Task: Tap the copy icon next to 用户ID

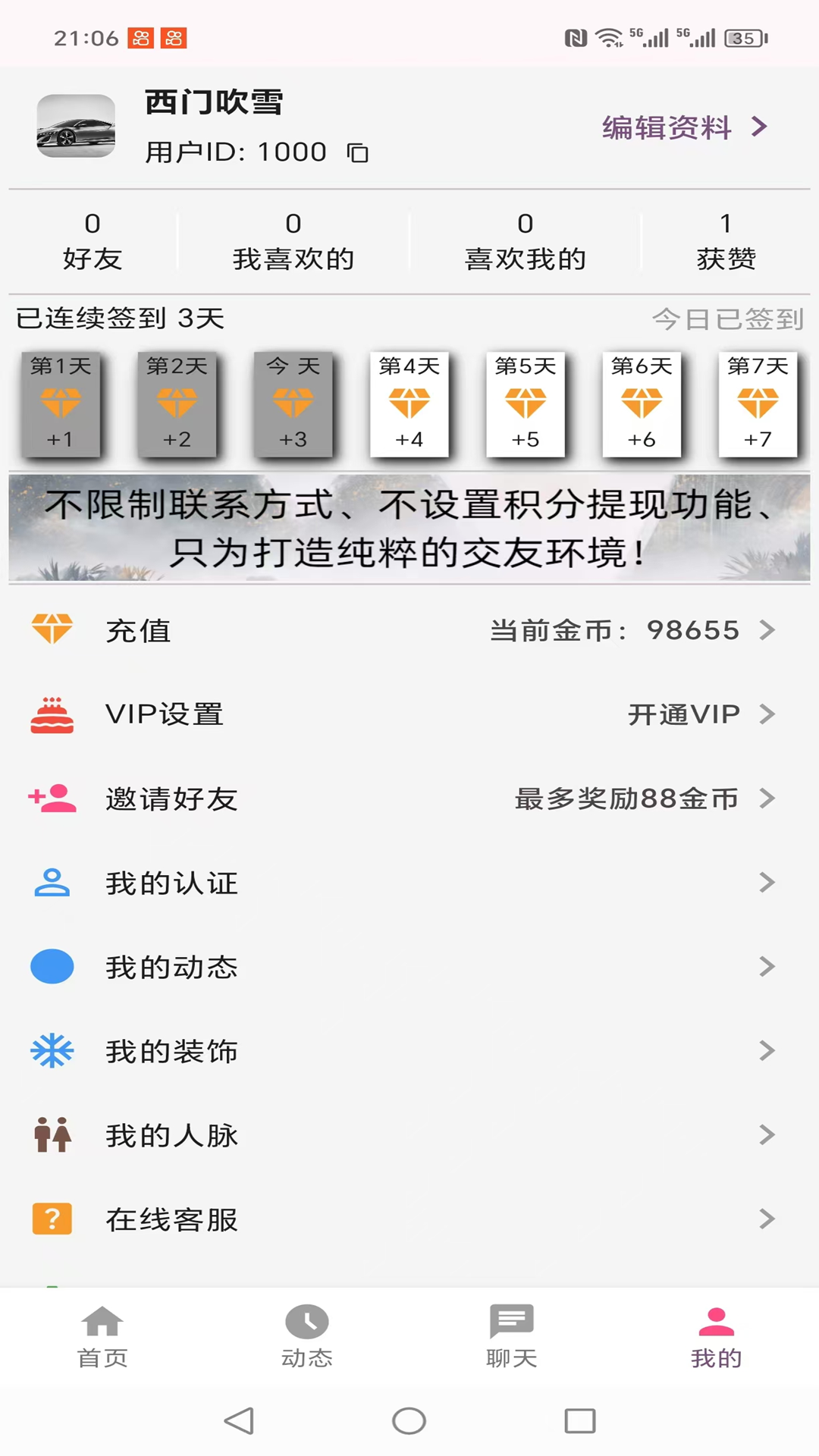Action: pyautogui.click(x=357, y=152)
